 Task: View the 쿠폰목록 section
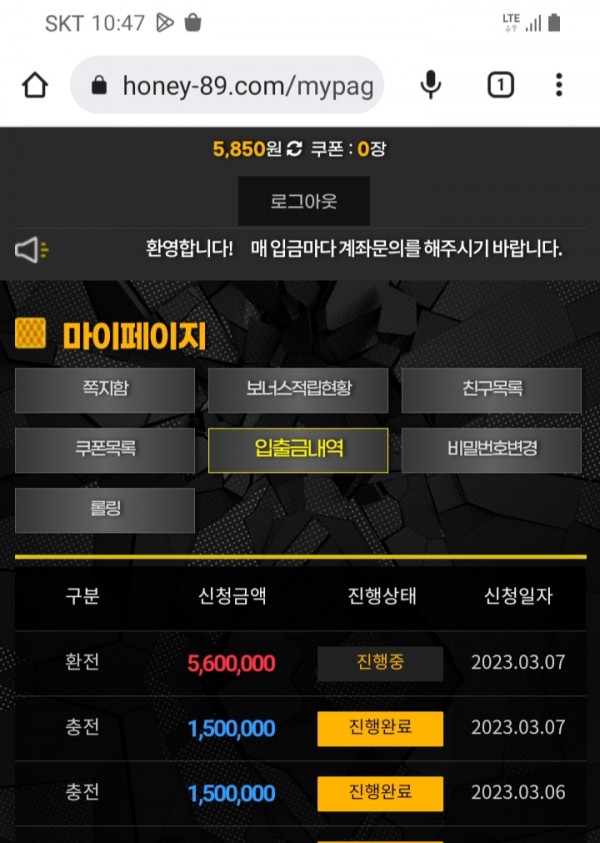105,450
